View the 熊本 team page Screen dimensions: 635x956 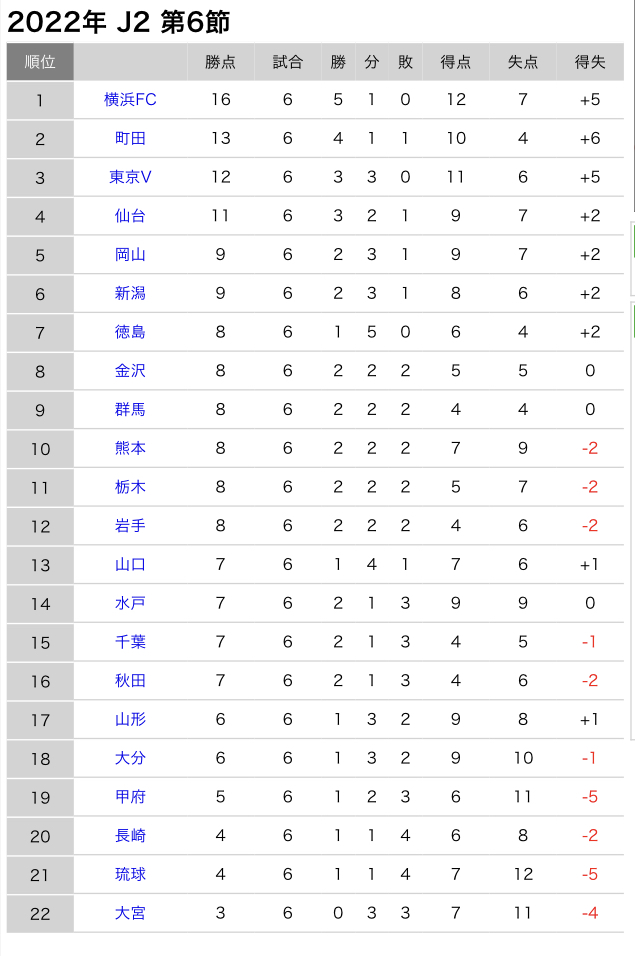coord(130,448)
